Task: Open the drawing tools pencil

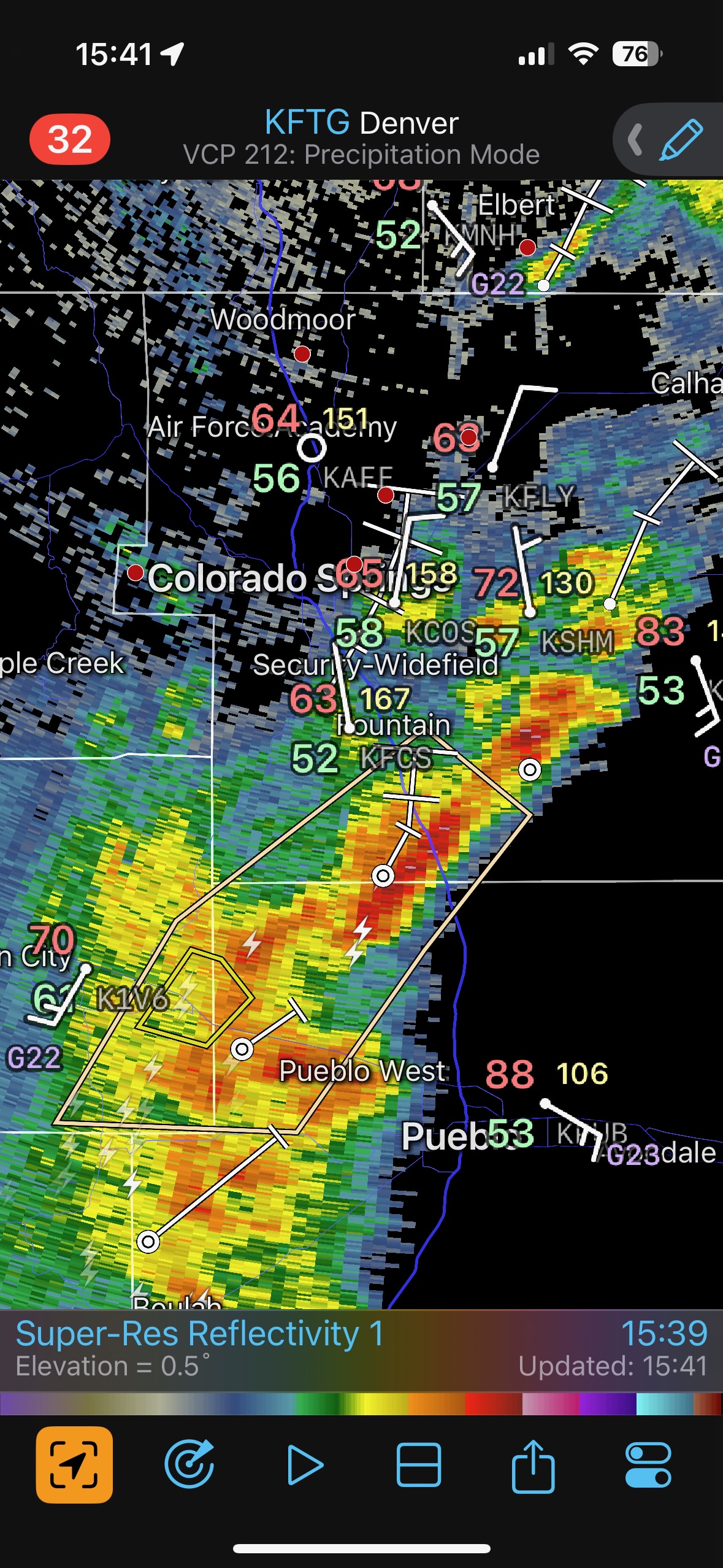Action: pos(681,140)
